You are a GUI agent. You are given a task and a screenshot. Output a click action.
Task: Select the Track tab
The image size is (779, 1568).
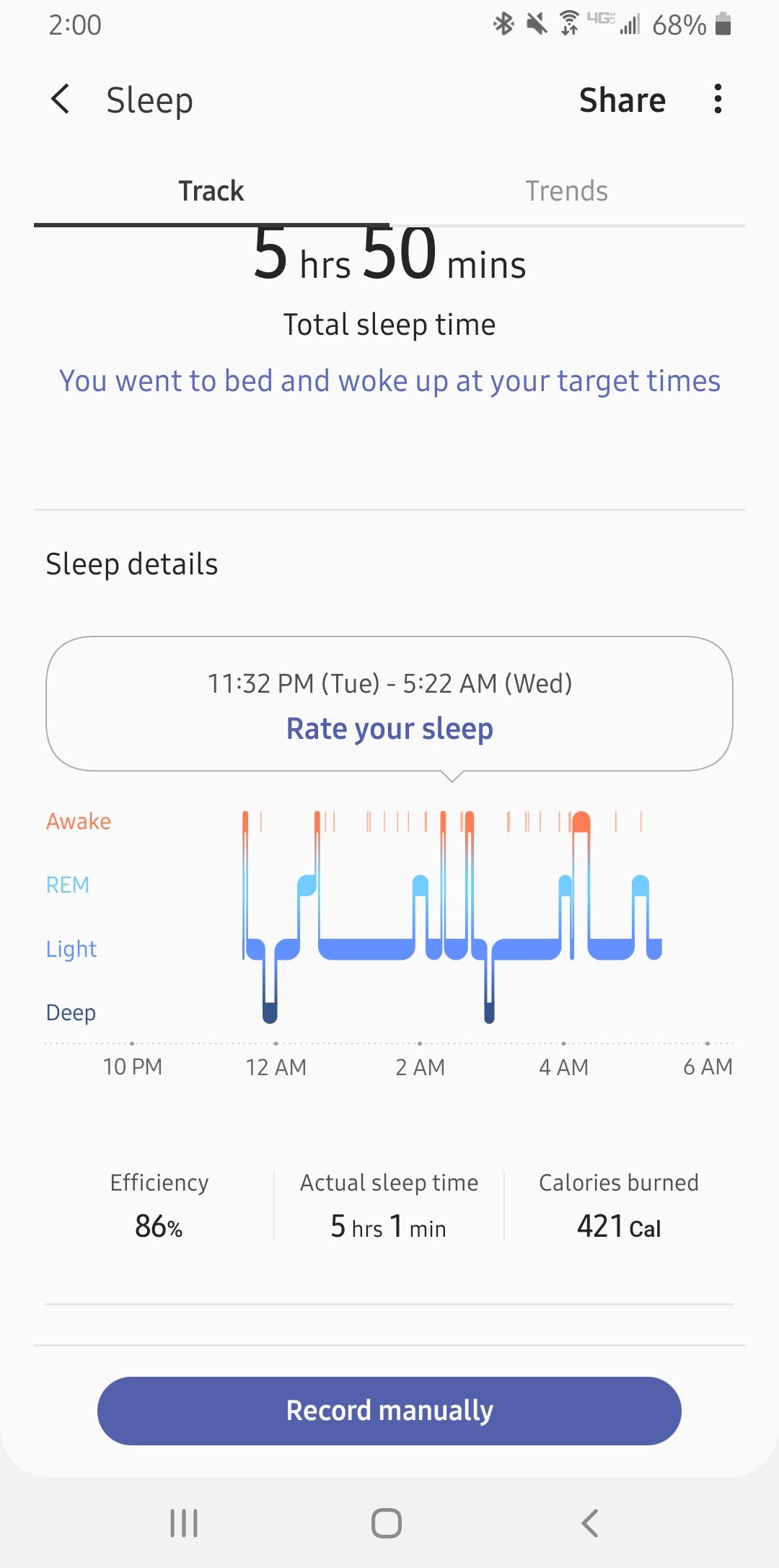point(211,191)
